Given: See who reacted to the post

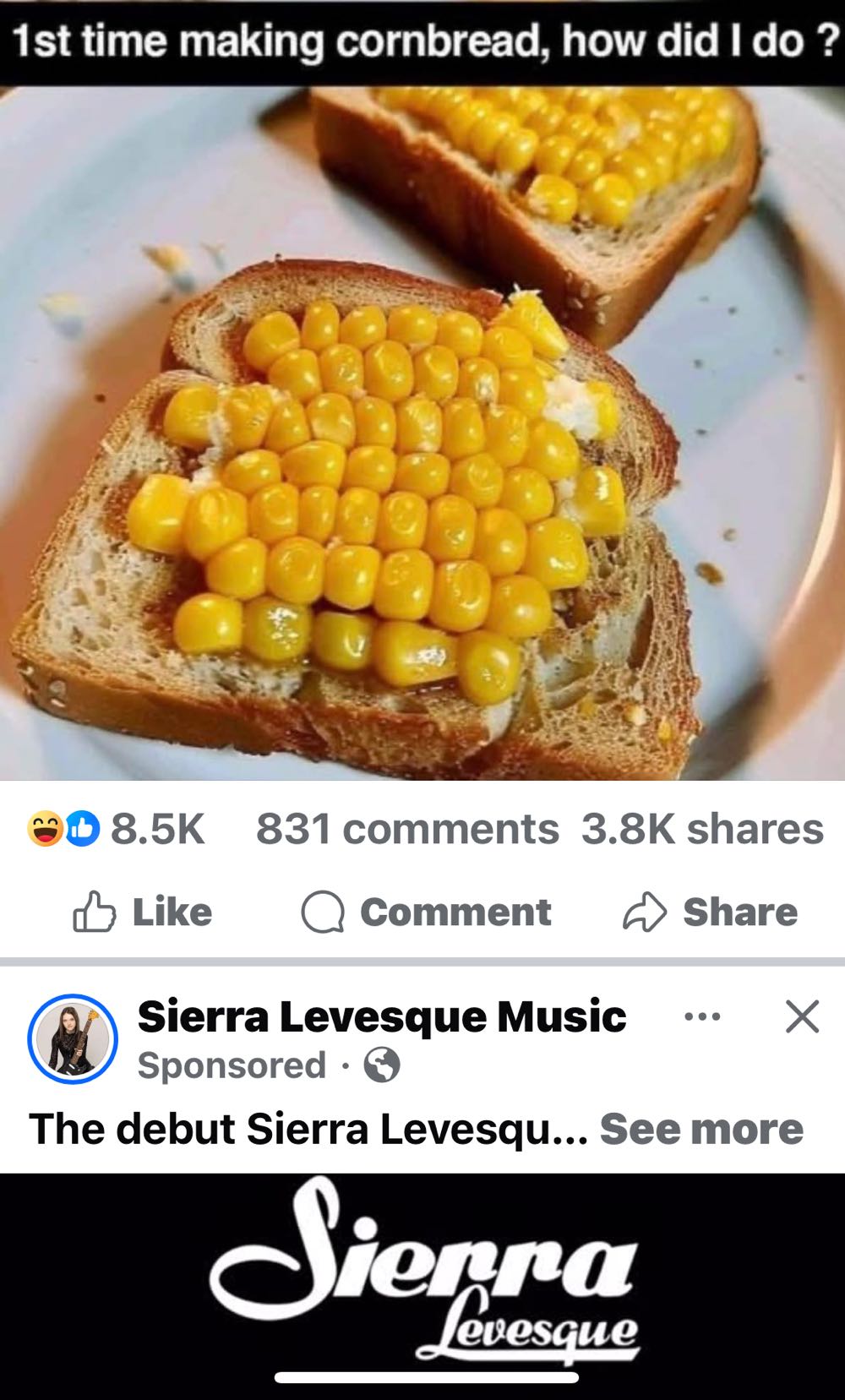Looking at the screenshot, I should [x=116, y=829].
